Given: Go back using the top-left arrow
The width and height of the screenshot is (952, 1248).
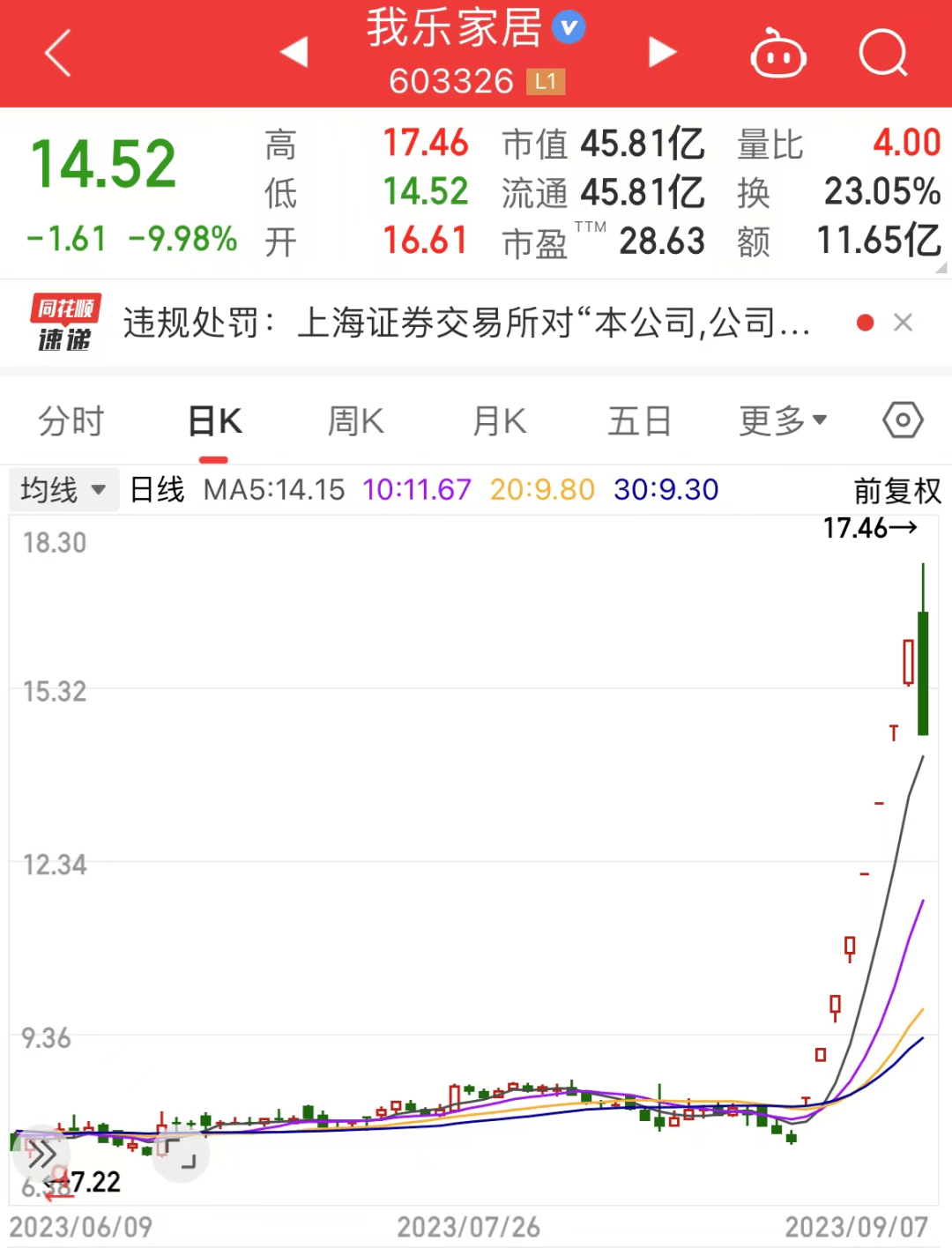Looking at the screenshot, I should pyautogui.click(x=58, y=54).
